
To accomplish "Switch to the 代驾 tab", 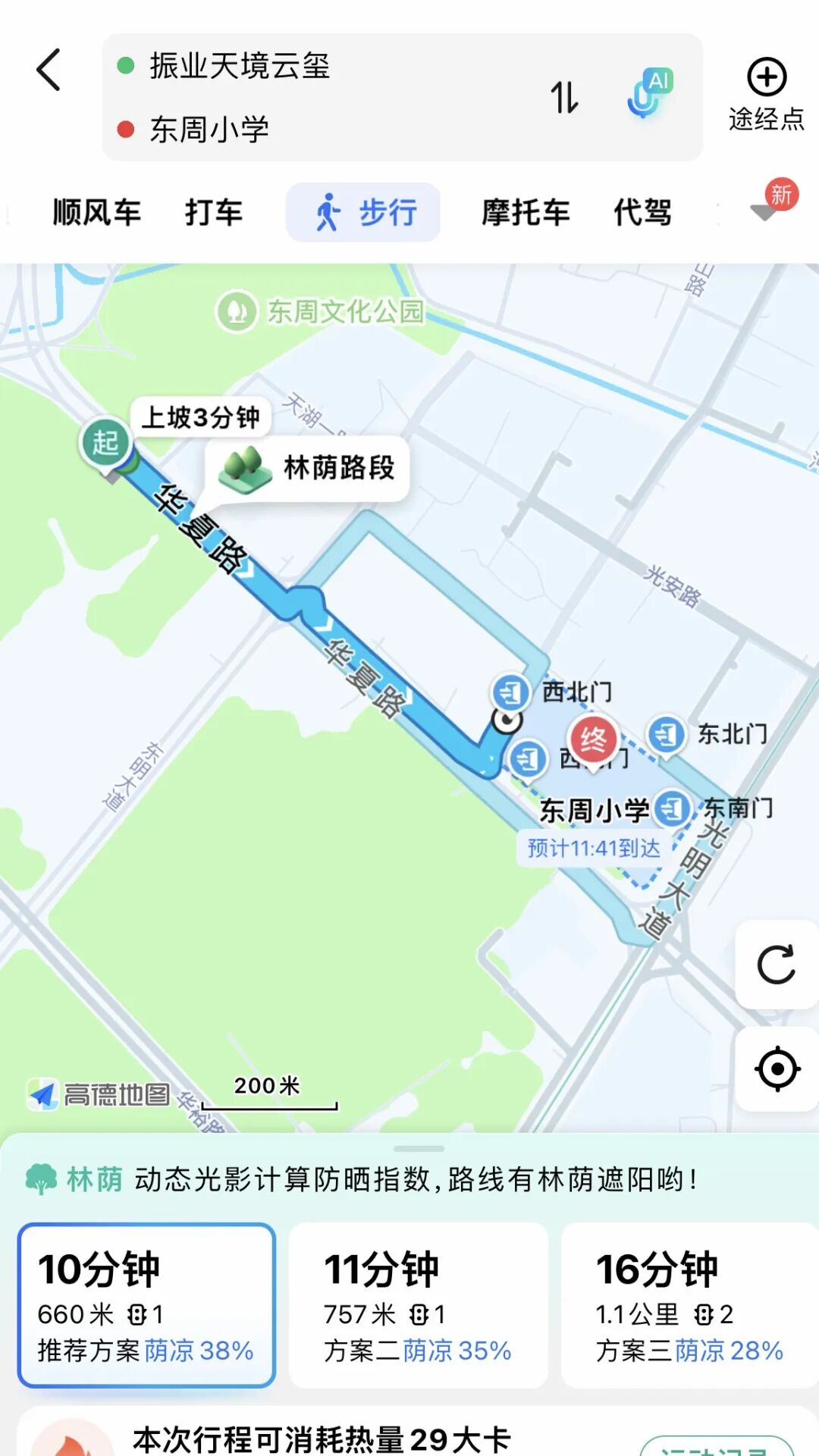I will tap(643, 212).
